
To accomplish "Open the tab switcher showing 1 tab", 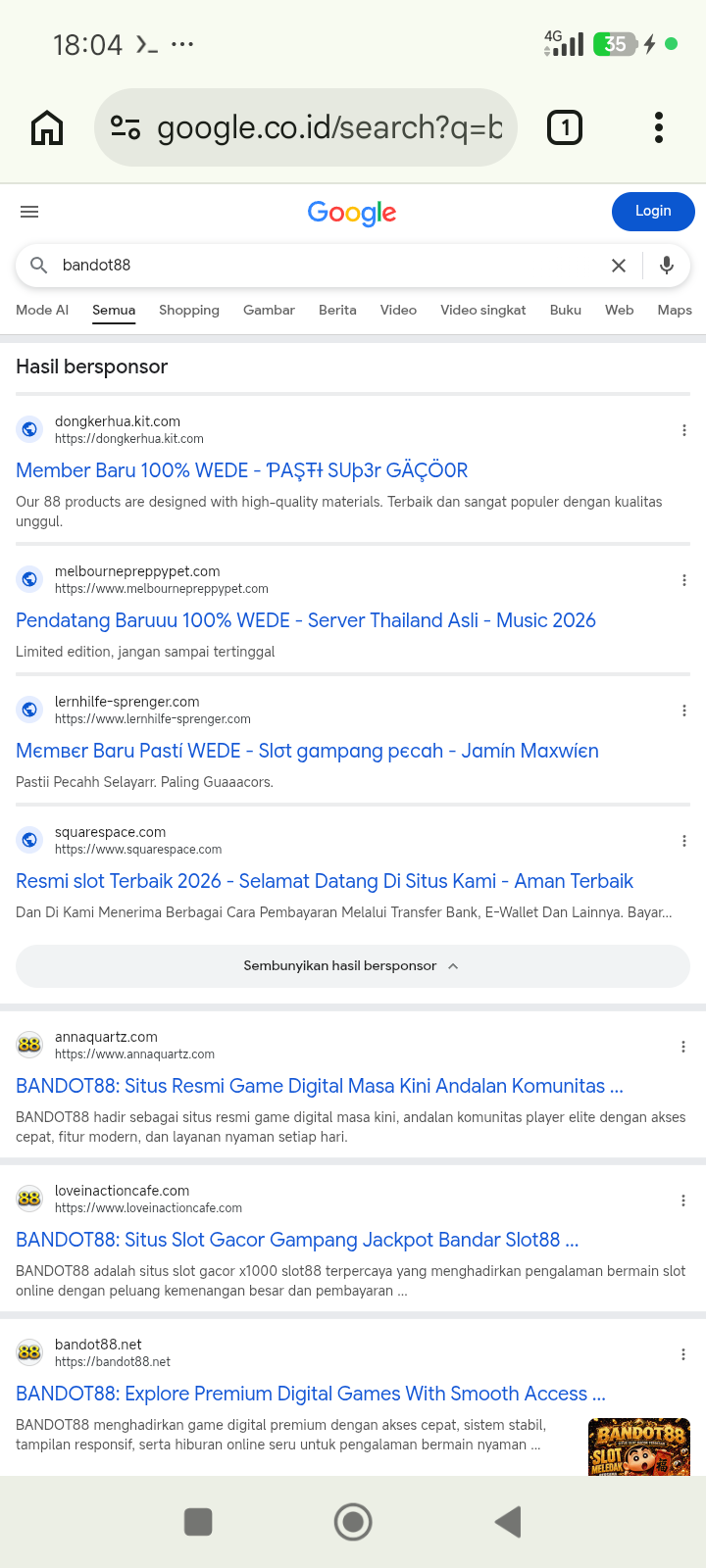I will [565, 127].
